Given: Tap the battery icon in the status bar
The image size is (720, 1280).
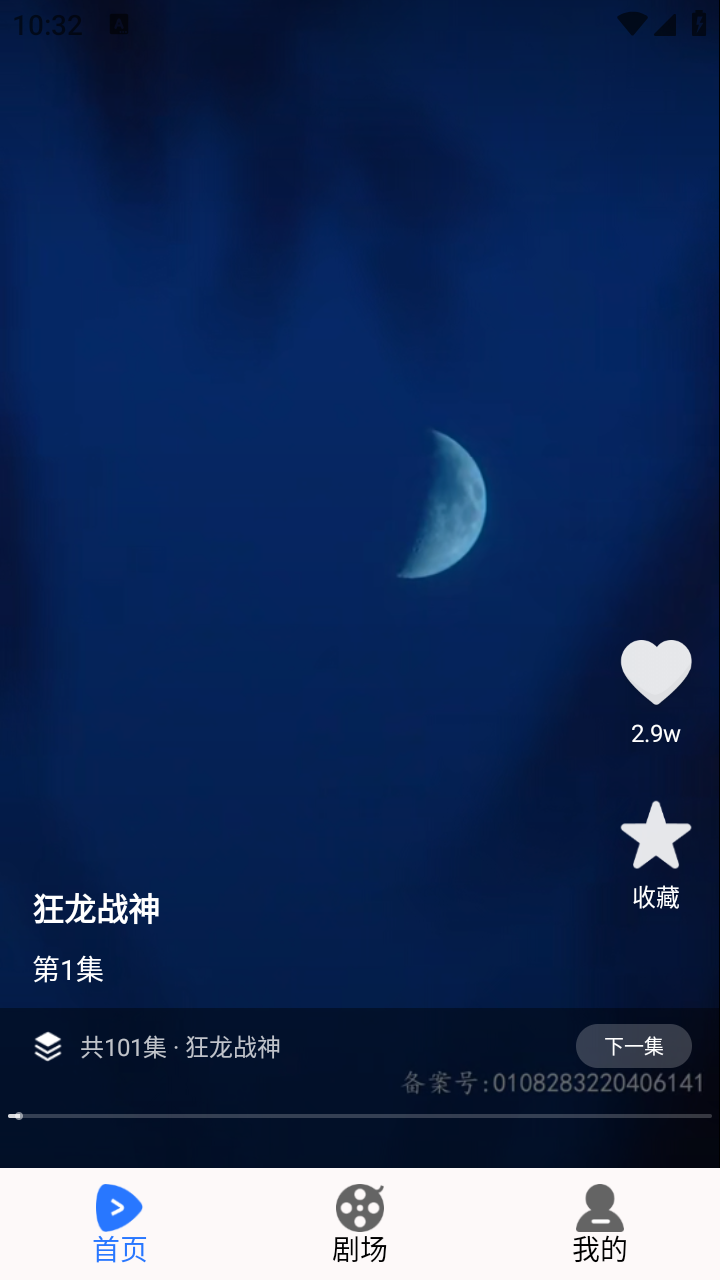Looking at the screenshot, I should tap(700, 25).
